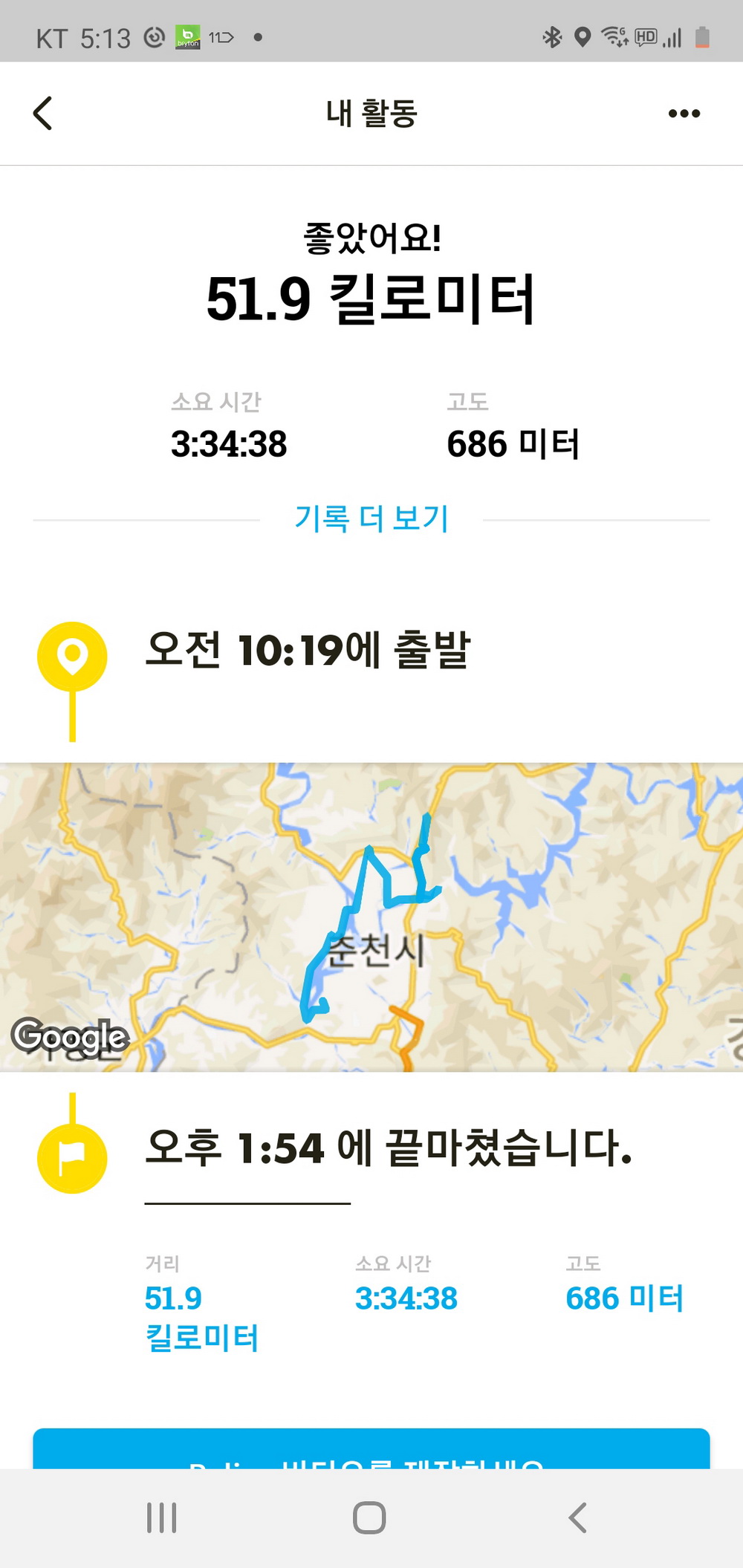
Task: Open the 기록 더 보기 link
Action: pyautogui.click(x=371, y=518)
